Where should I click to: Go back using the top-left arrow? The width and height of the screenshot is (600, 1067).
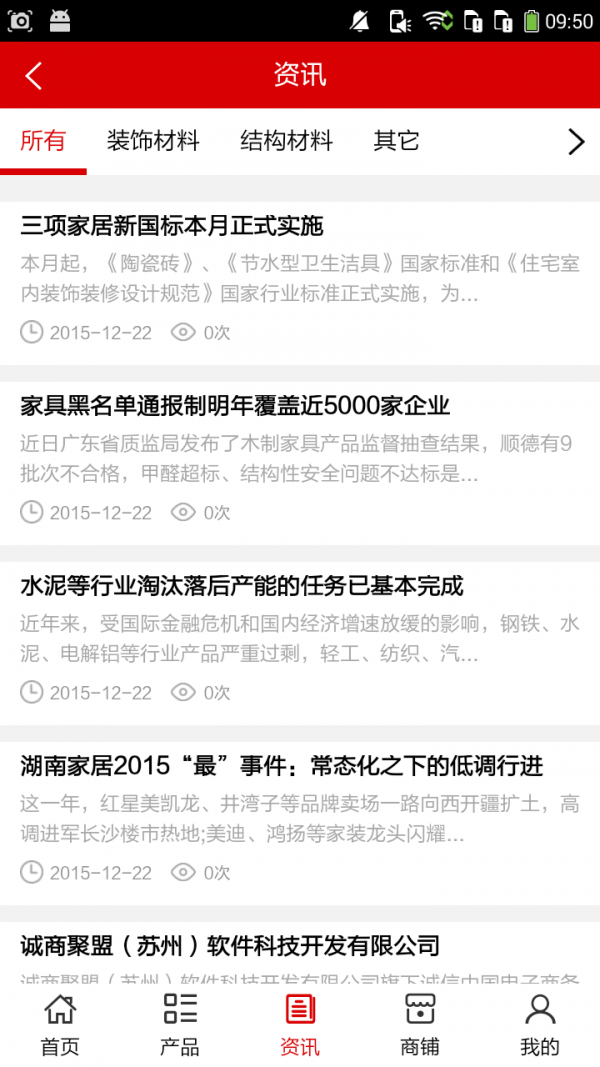coord(34,76)
